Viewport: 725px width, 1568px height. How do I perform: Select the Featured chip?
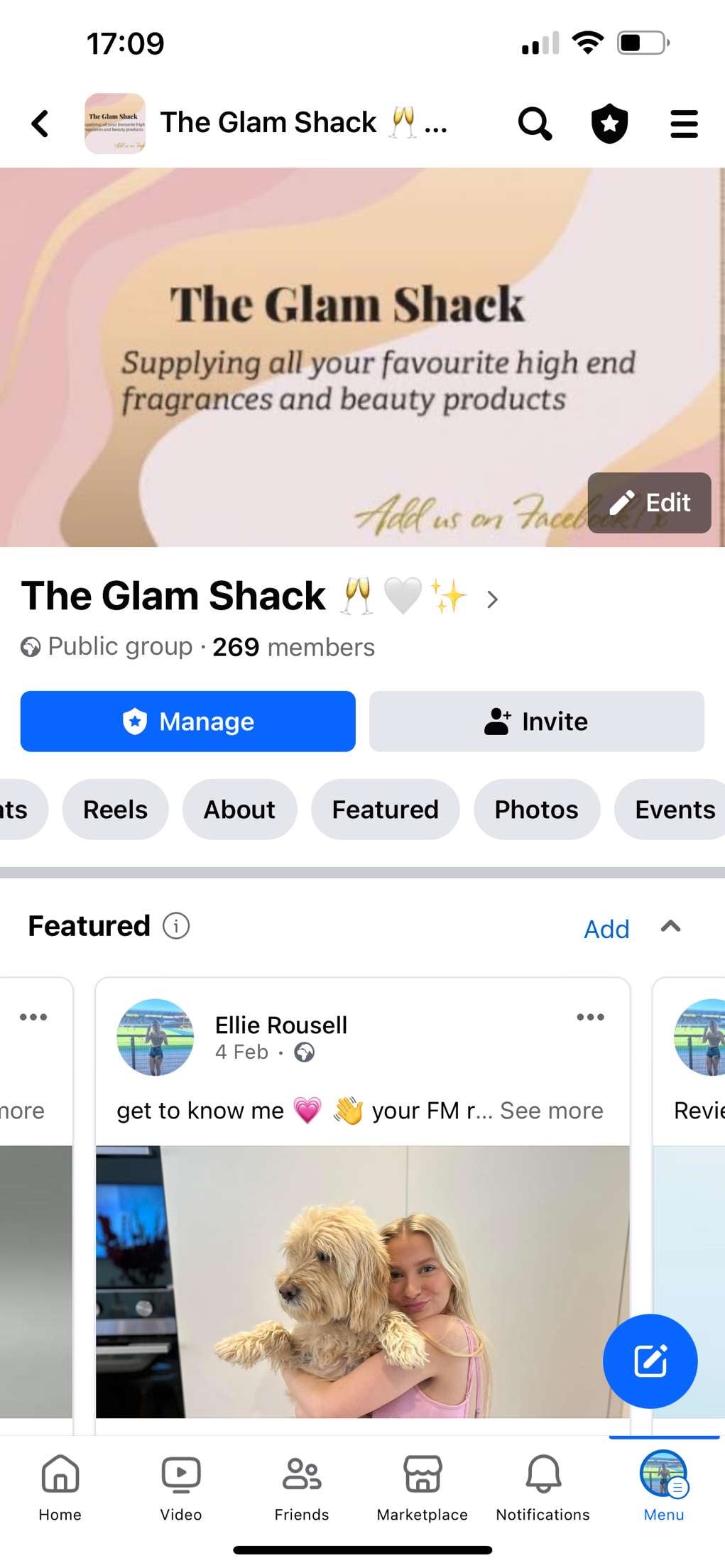pyautogui.click(x=385, y=810)
